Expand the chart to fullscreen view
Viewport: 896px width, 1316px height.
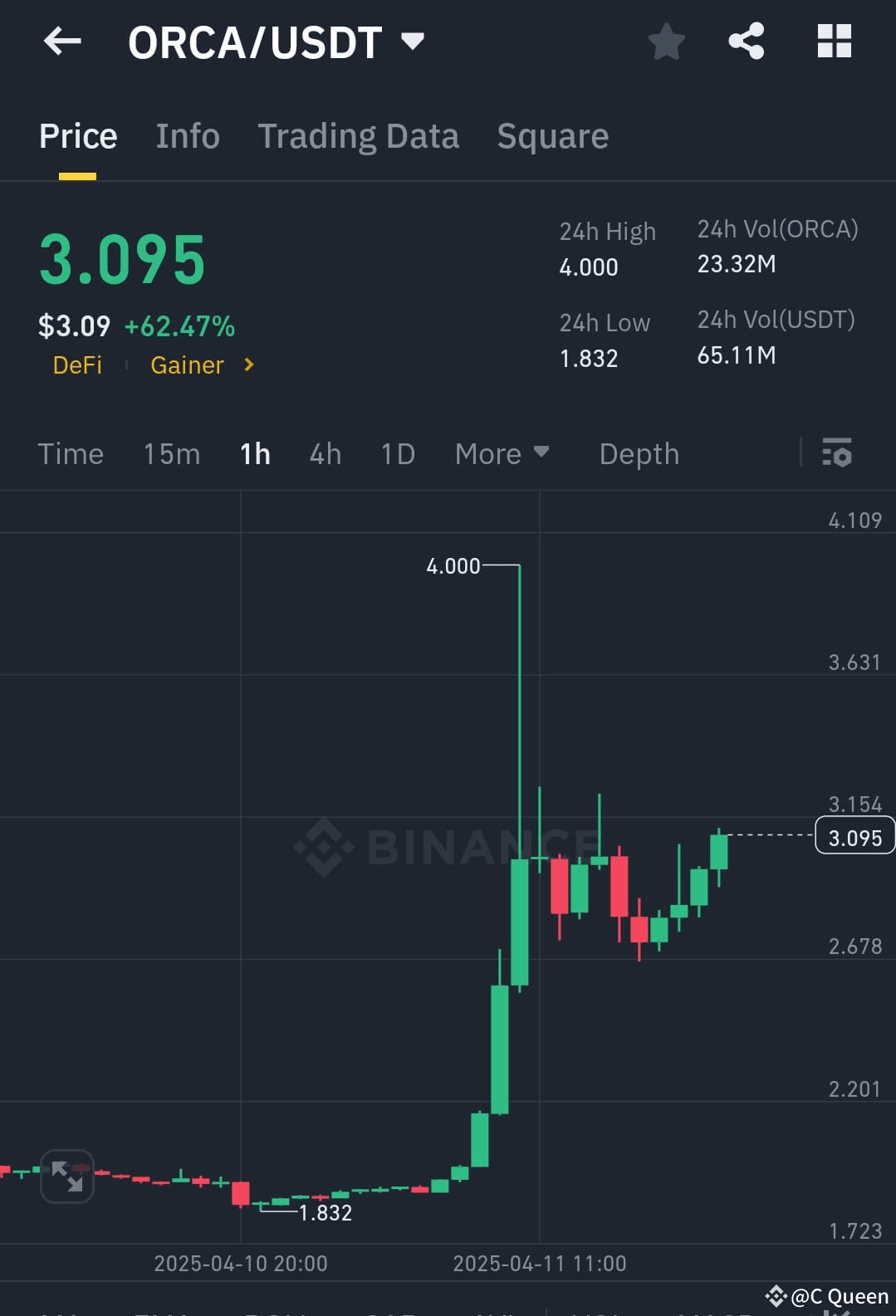tap(66, 1177)
